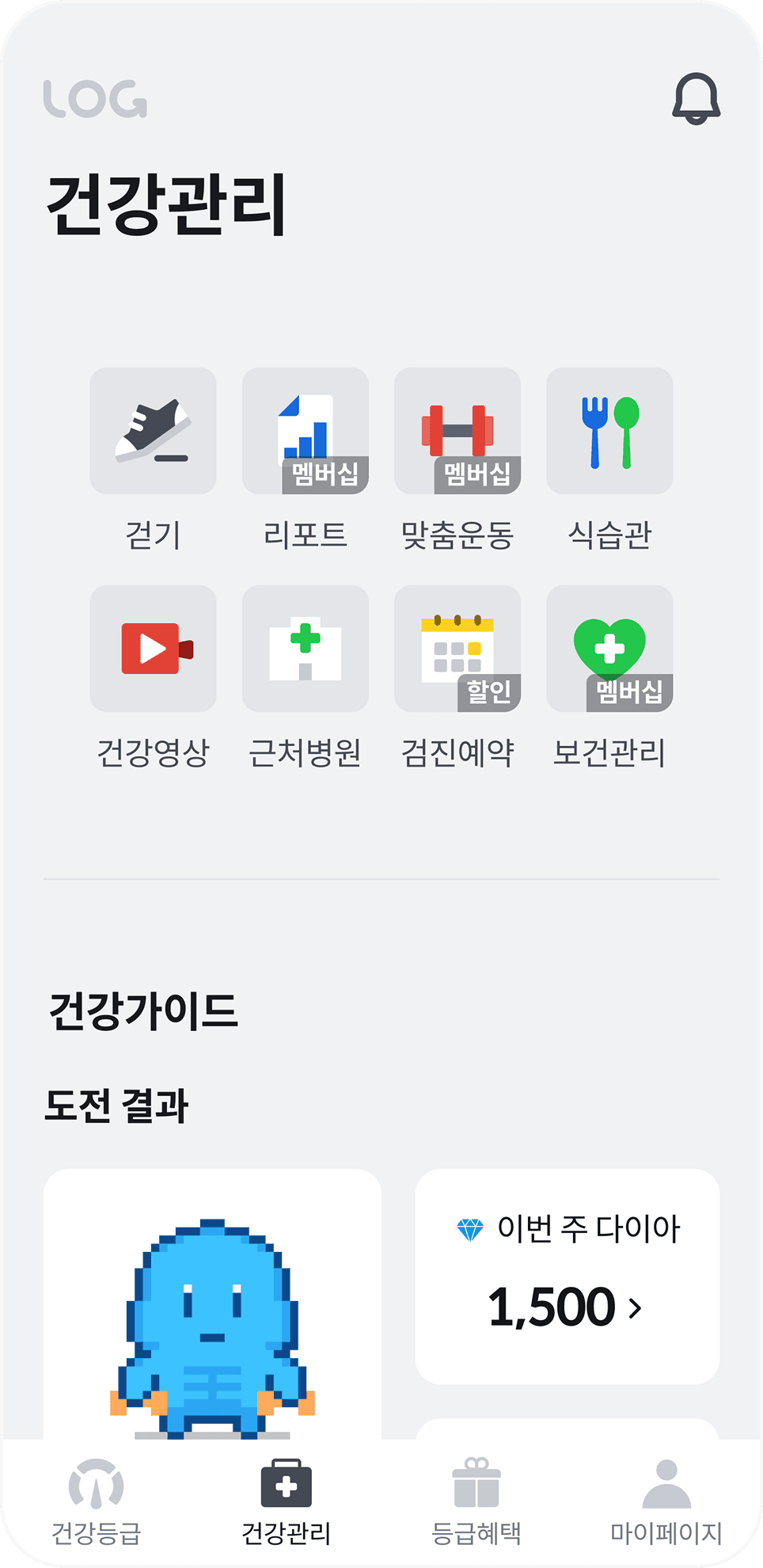Image resolution: width=763 pixels, height=1568 pixels.
Task: Open the 식습관 eating habits section
Action: [609, 431]
